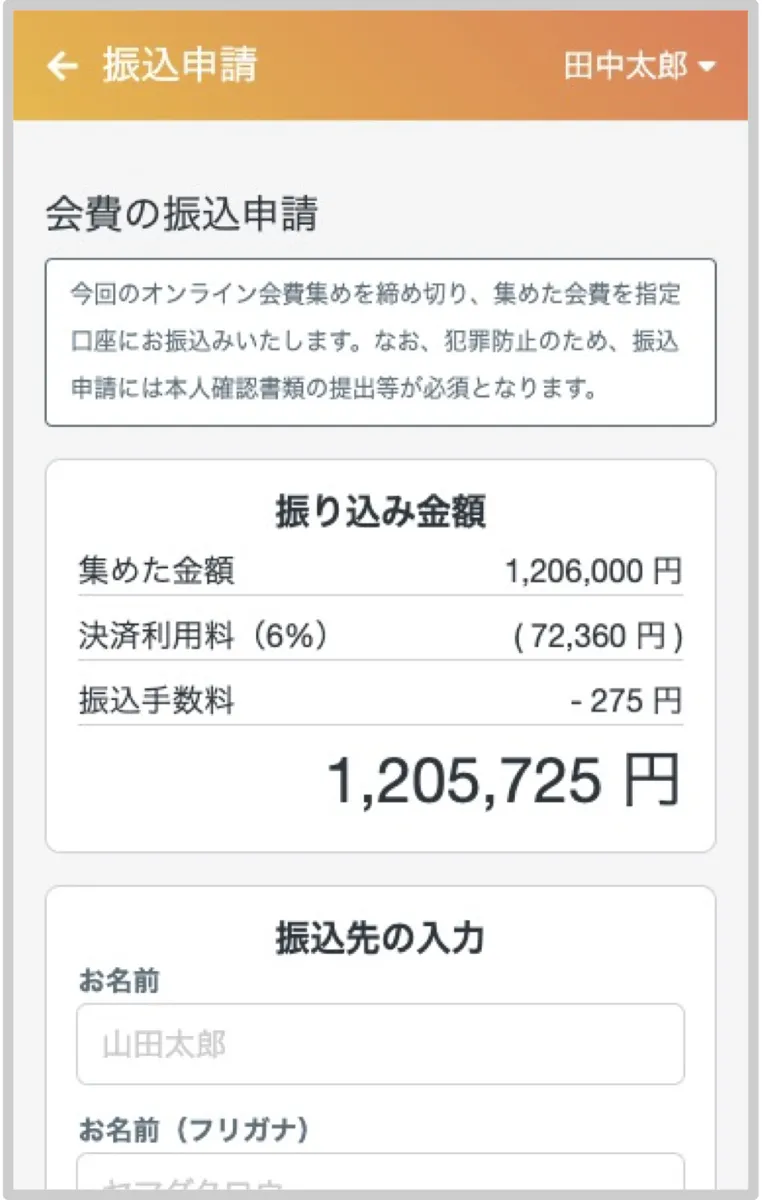
Task: Go back using the header arrow
Action: 62,66
